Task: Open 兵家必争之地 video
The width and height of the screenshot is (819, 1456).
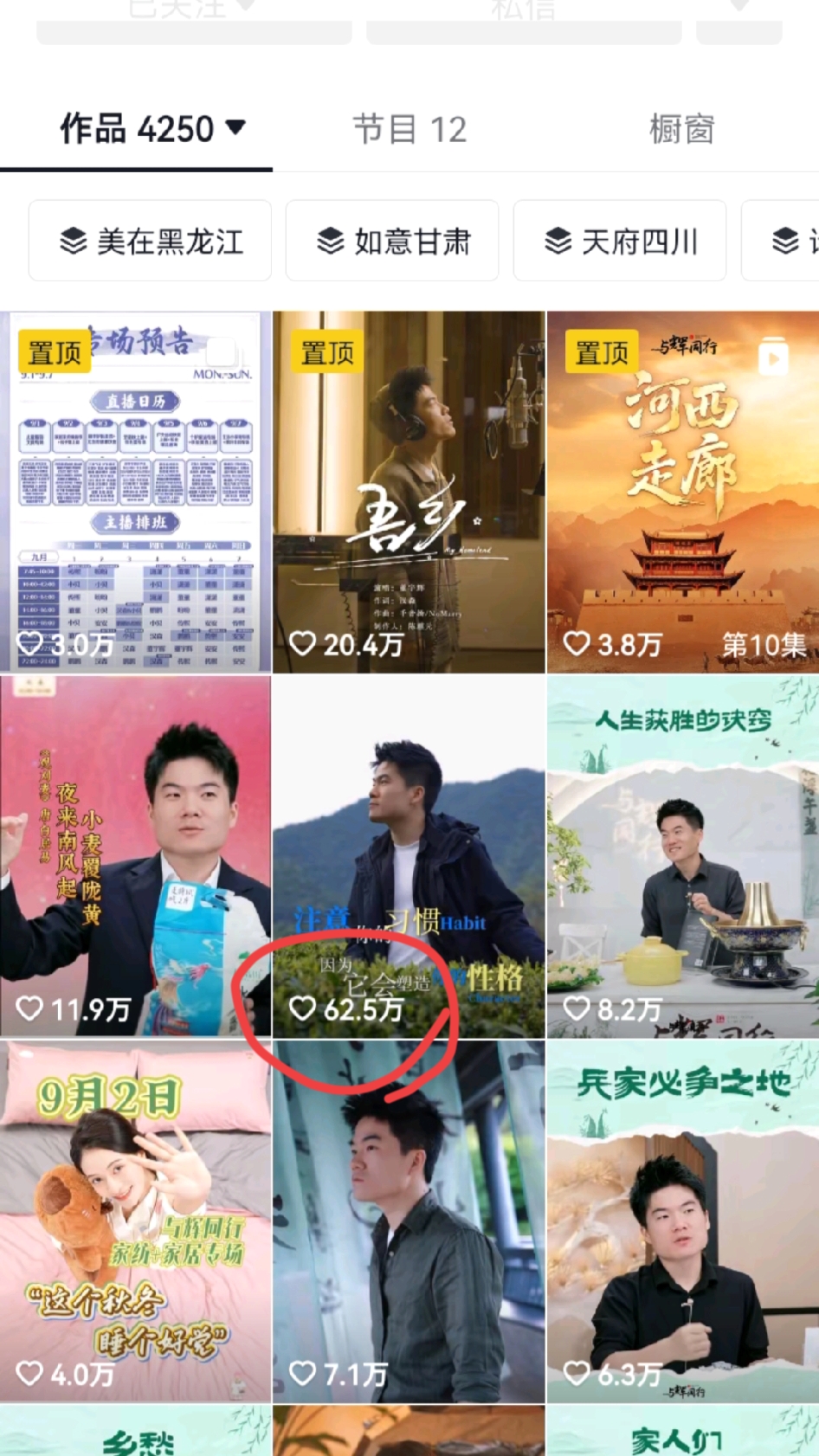Action: tap(682, 1221)
